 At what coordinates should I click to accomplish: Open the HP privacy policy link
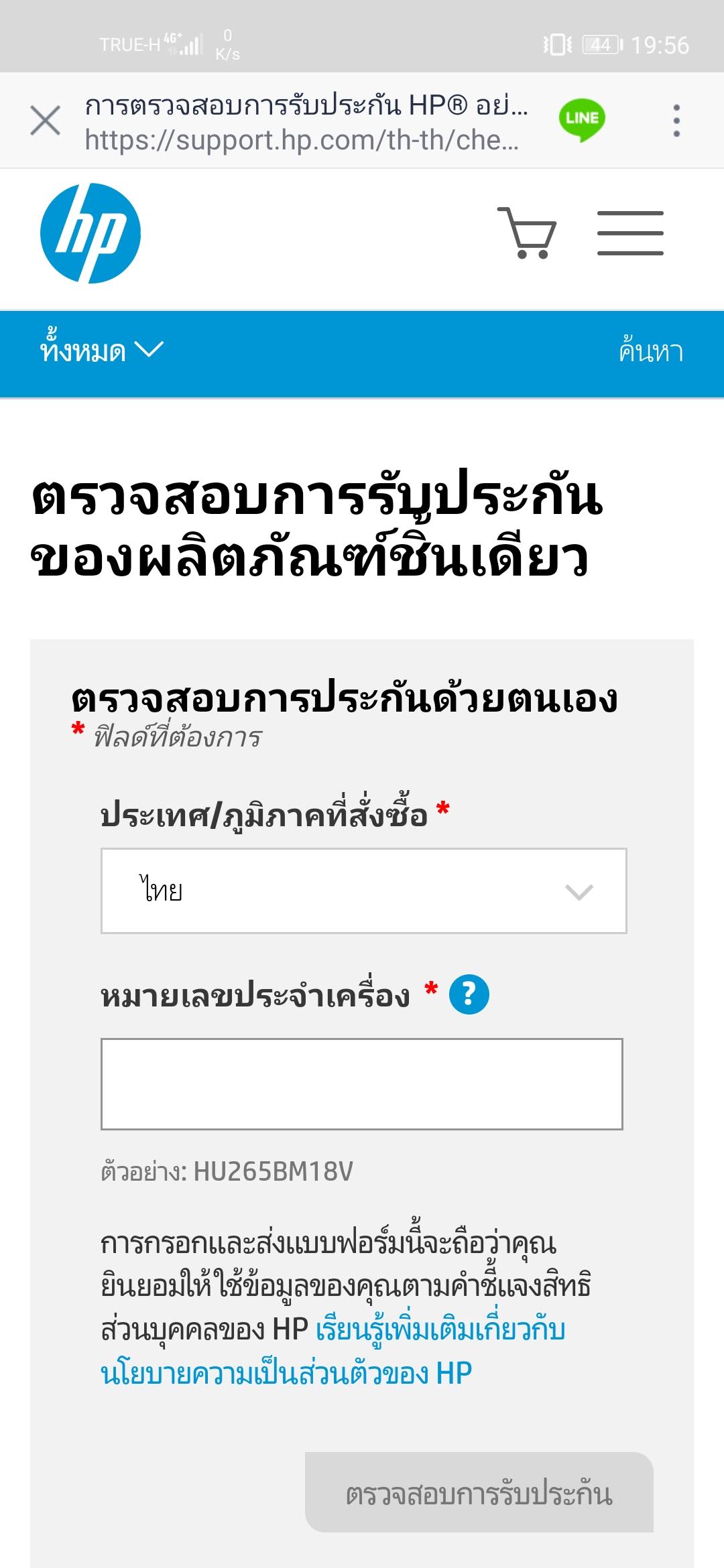coord(286,1373)
